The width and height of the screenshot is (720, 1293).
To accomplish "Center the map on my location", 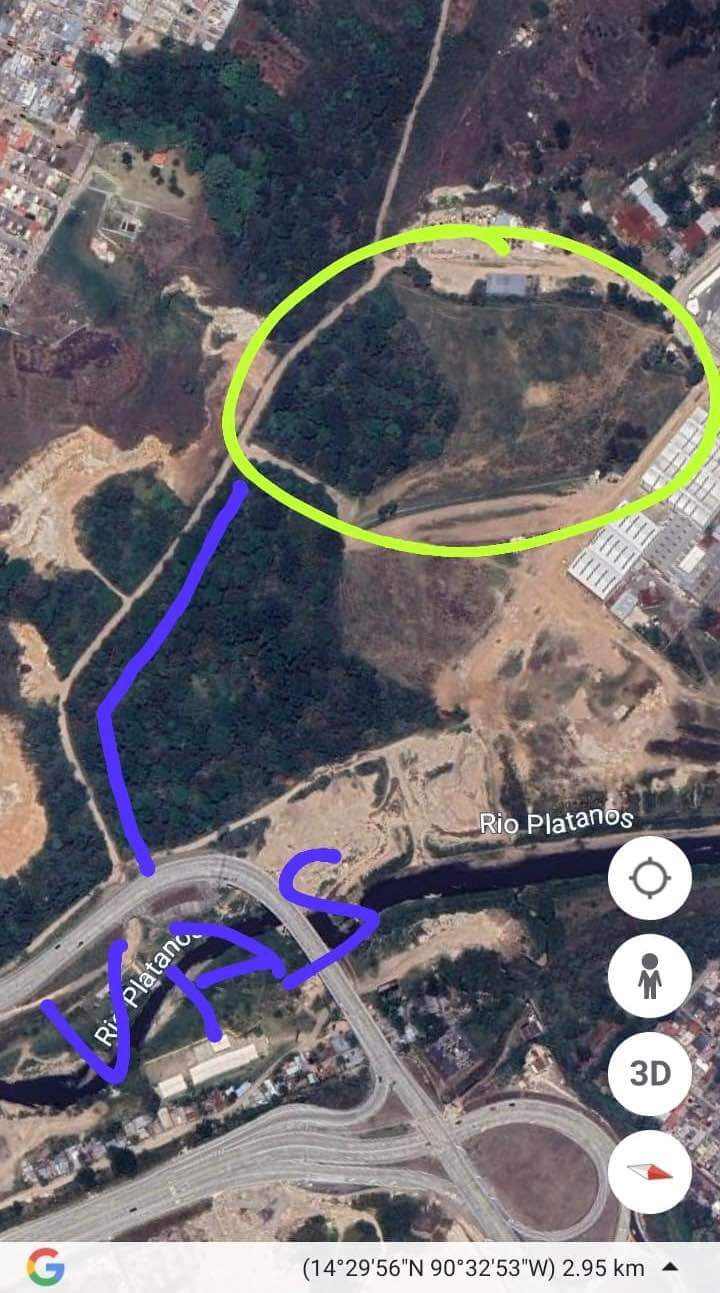I will tap(649, 878).
